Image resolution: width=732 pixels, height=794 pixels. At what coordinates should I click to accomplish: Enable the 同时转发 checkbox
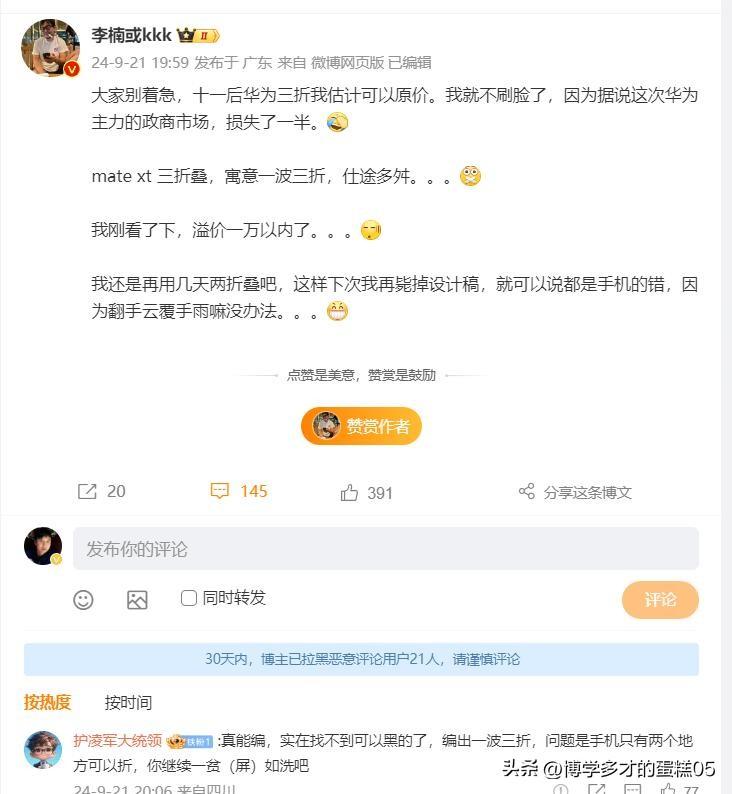(x=188, y=598)
